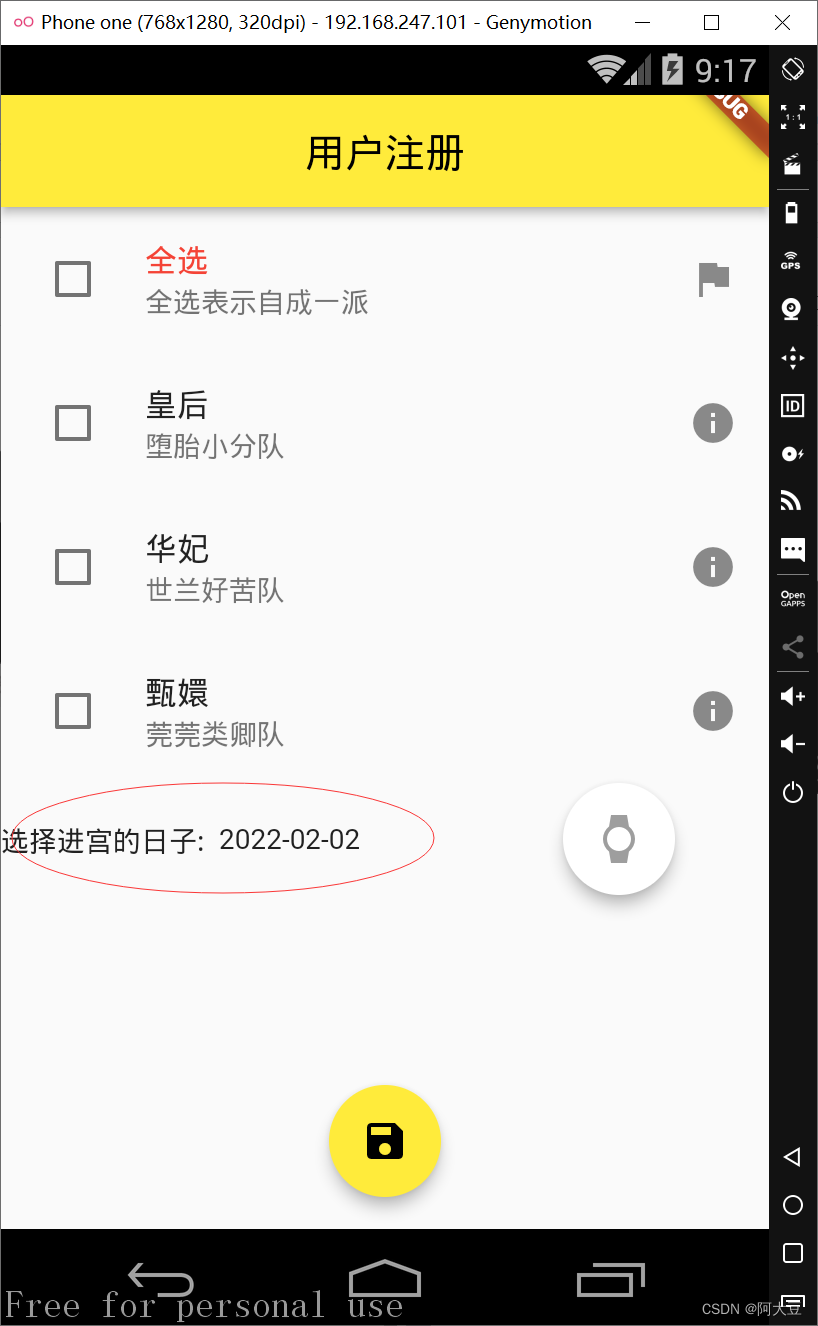Viewport: 818px width, 1326px height.
Task: Open the info icon for 皇后
Action: 713,423
